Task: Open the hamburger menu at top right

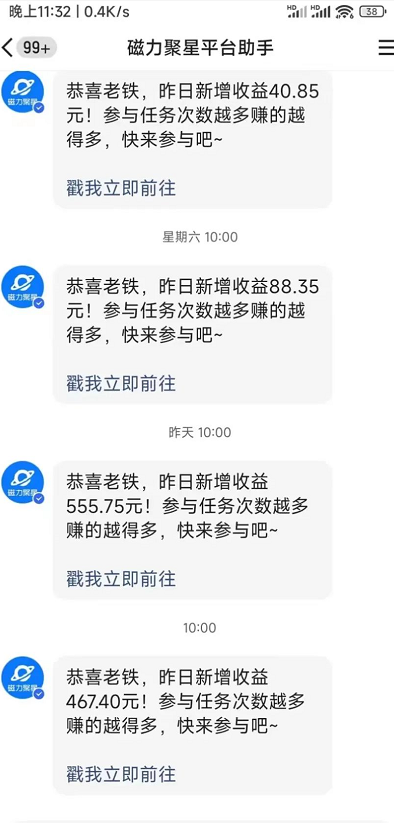Action: (x=386, y=48)
